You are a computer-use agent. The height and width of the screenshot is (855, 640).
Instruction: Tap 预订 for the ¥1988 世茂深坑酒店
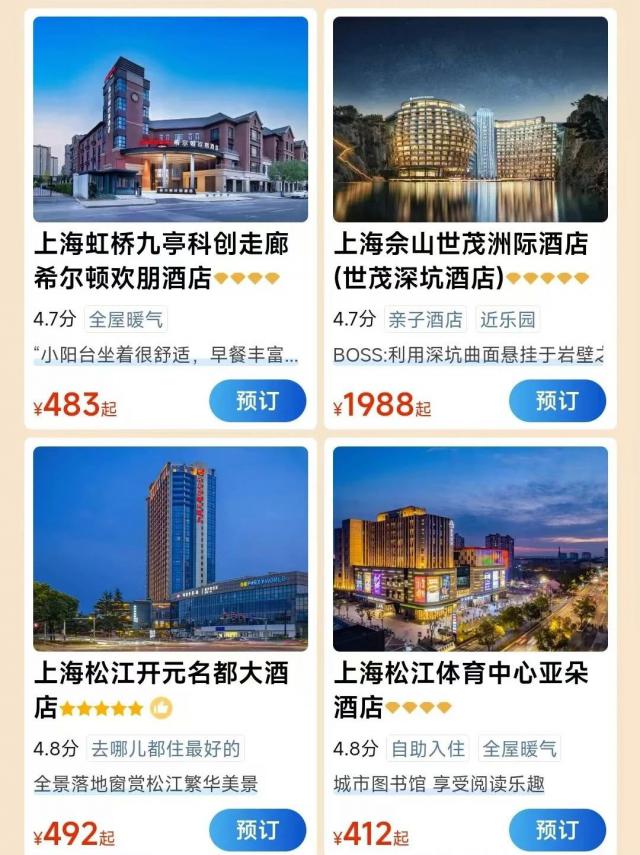[557, 401]
